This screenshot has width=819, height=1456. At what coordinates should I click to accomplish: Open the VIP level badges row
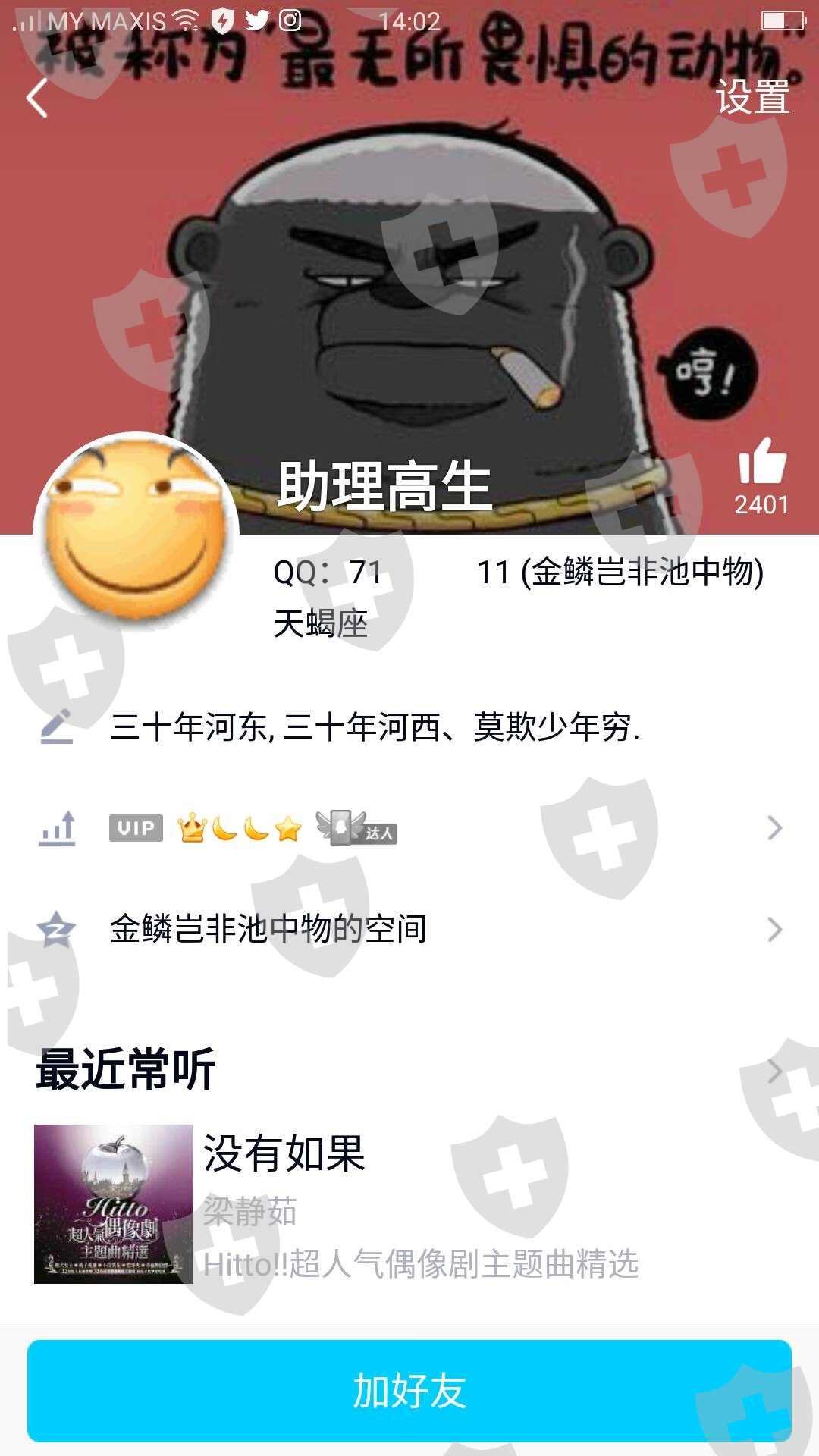point(409,828)
